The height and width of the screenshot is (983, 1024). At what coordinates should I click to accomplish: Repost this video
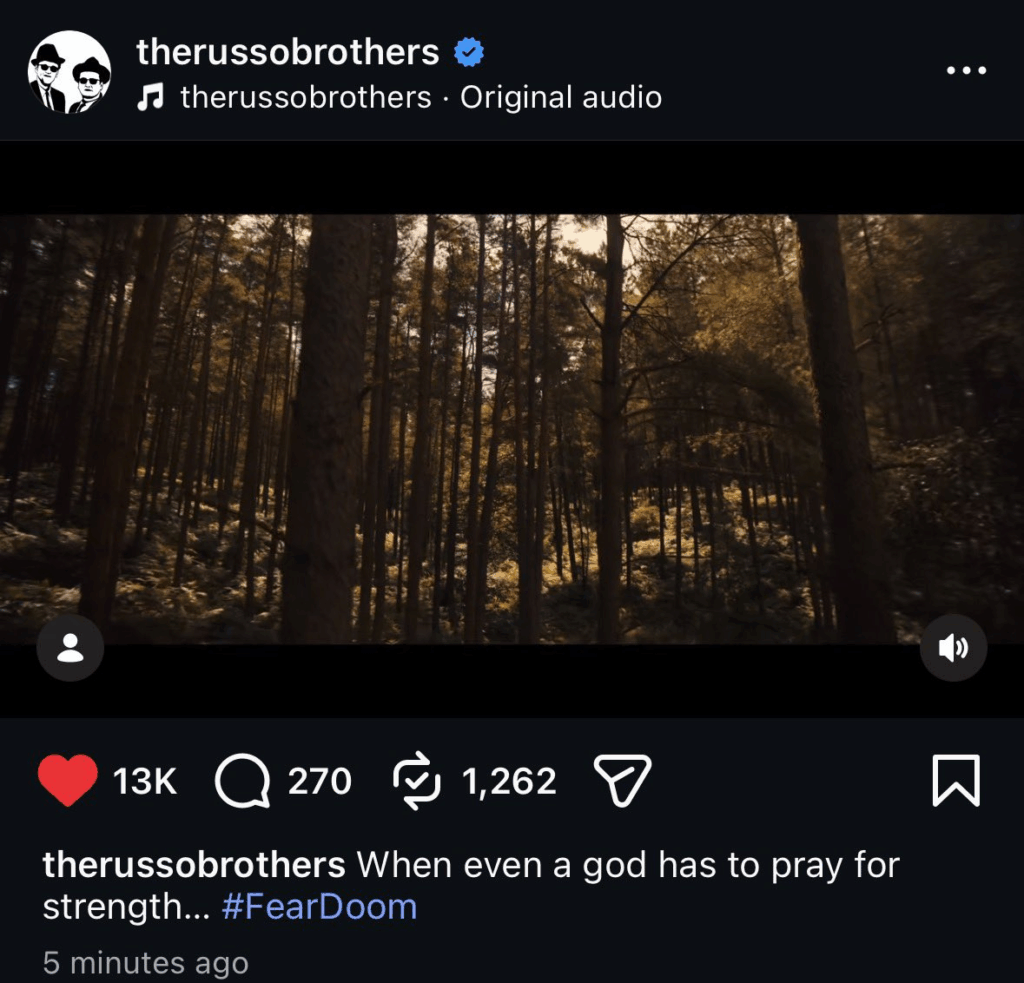(x=417, y=780)
